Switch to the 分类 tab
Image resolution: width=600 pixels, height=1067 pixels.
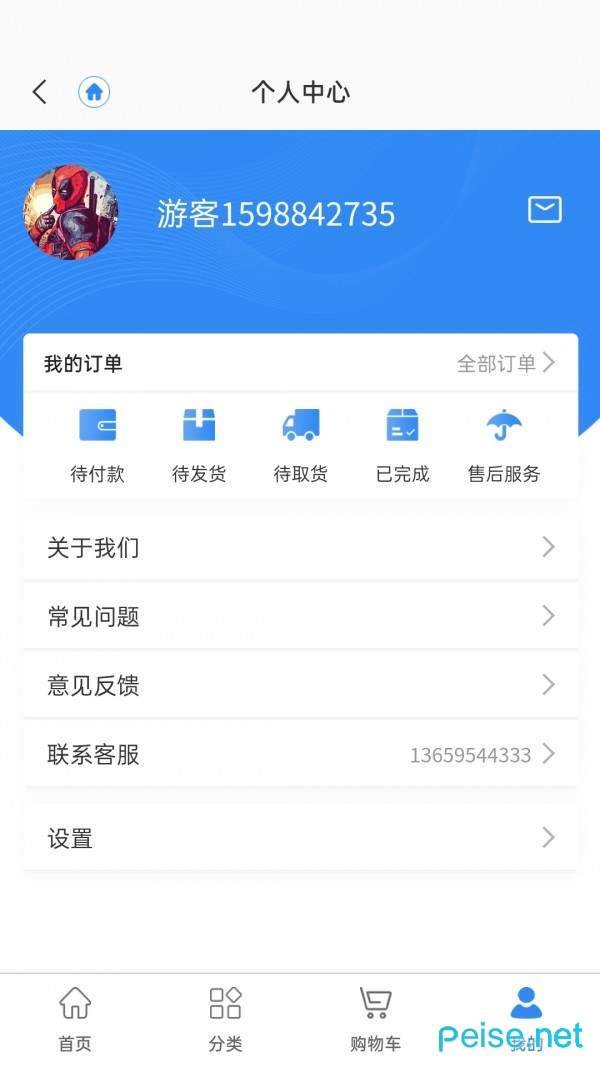coord(225,1018)
